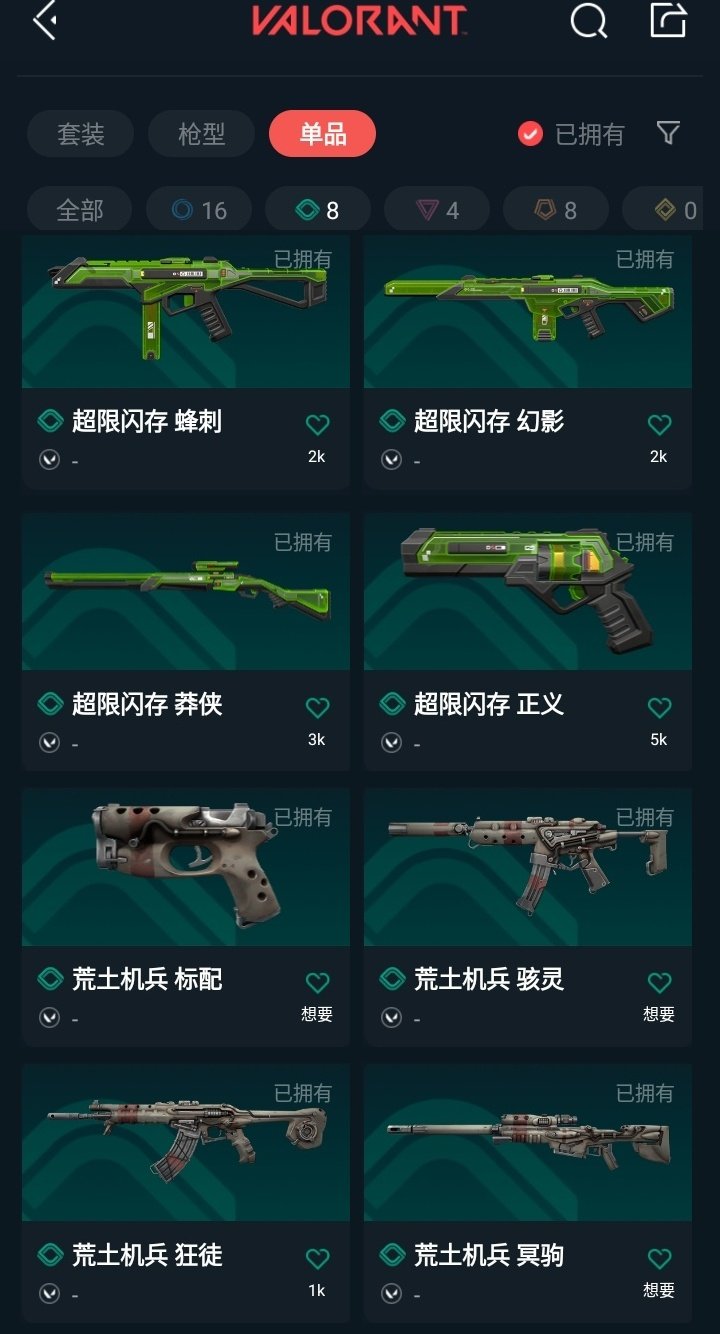Switch to the 套装 tab

[80, 135]
